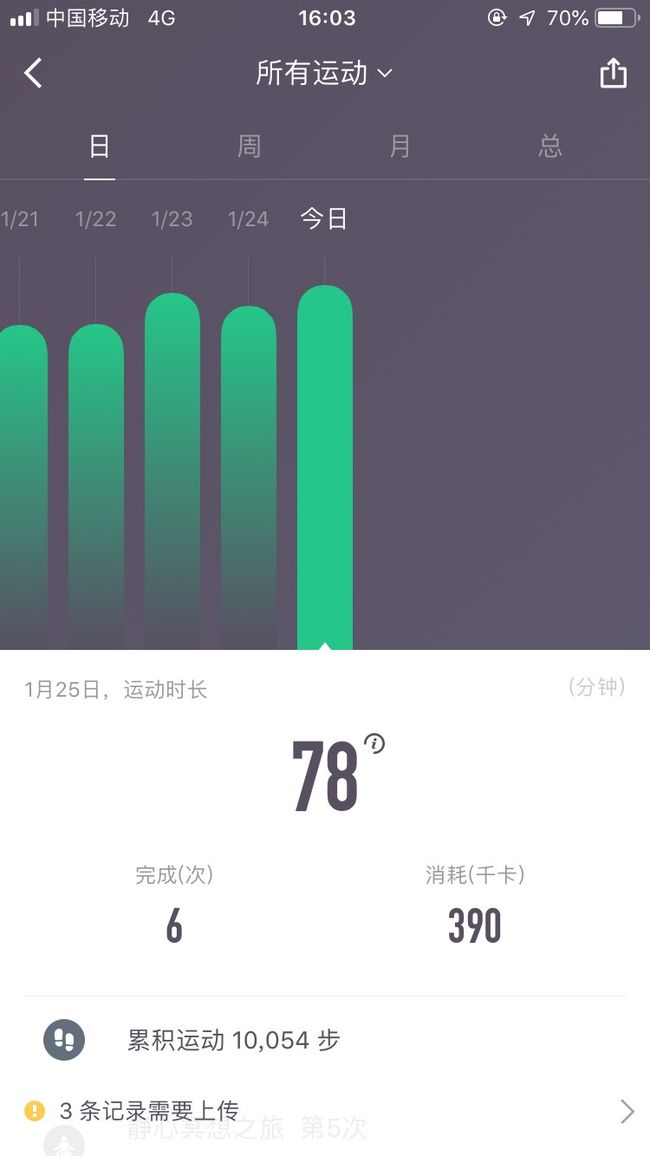
Task: Switch to the 周 tab
Action: 249,146
